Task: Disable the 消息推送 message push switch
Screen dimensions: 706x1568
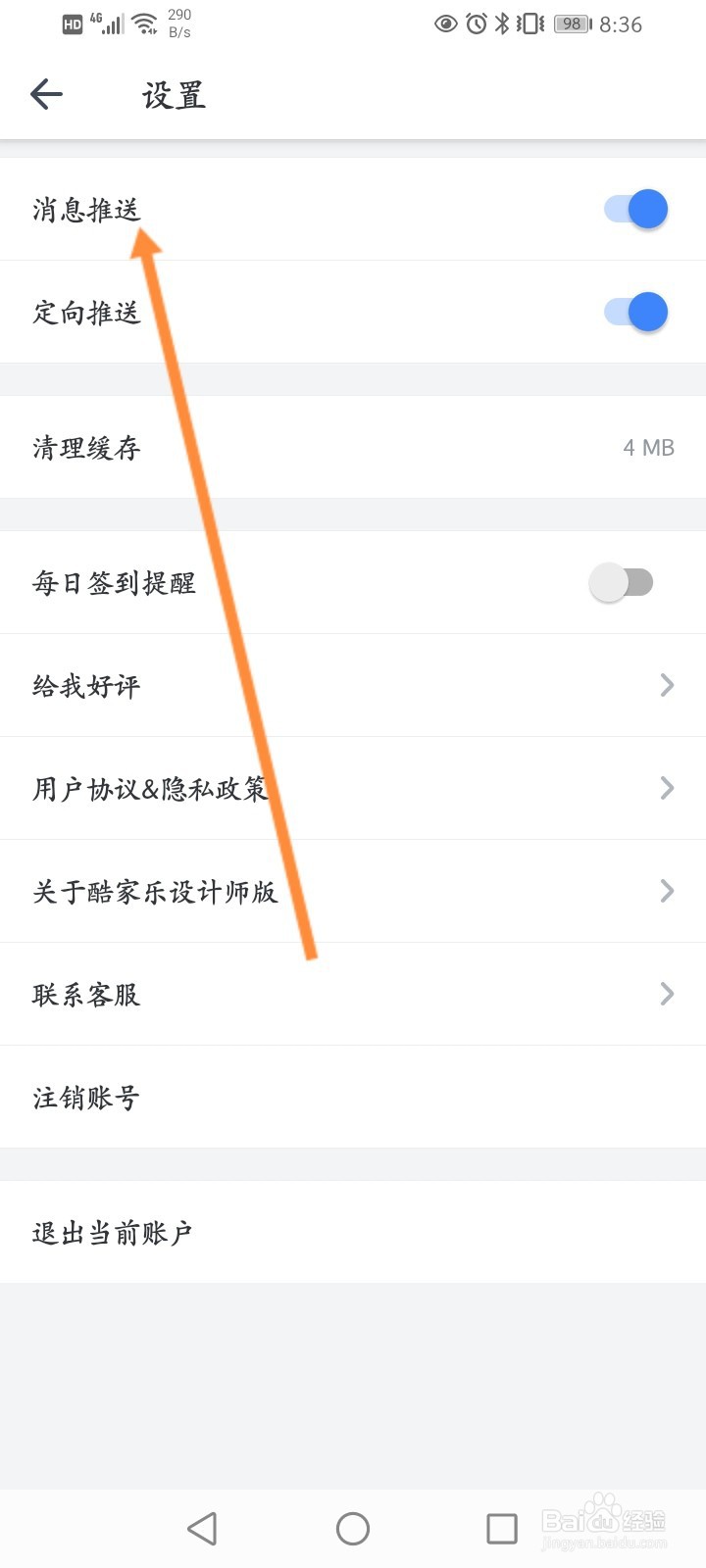Action: click(634, 209)
